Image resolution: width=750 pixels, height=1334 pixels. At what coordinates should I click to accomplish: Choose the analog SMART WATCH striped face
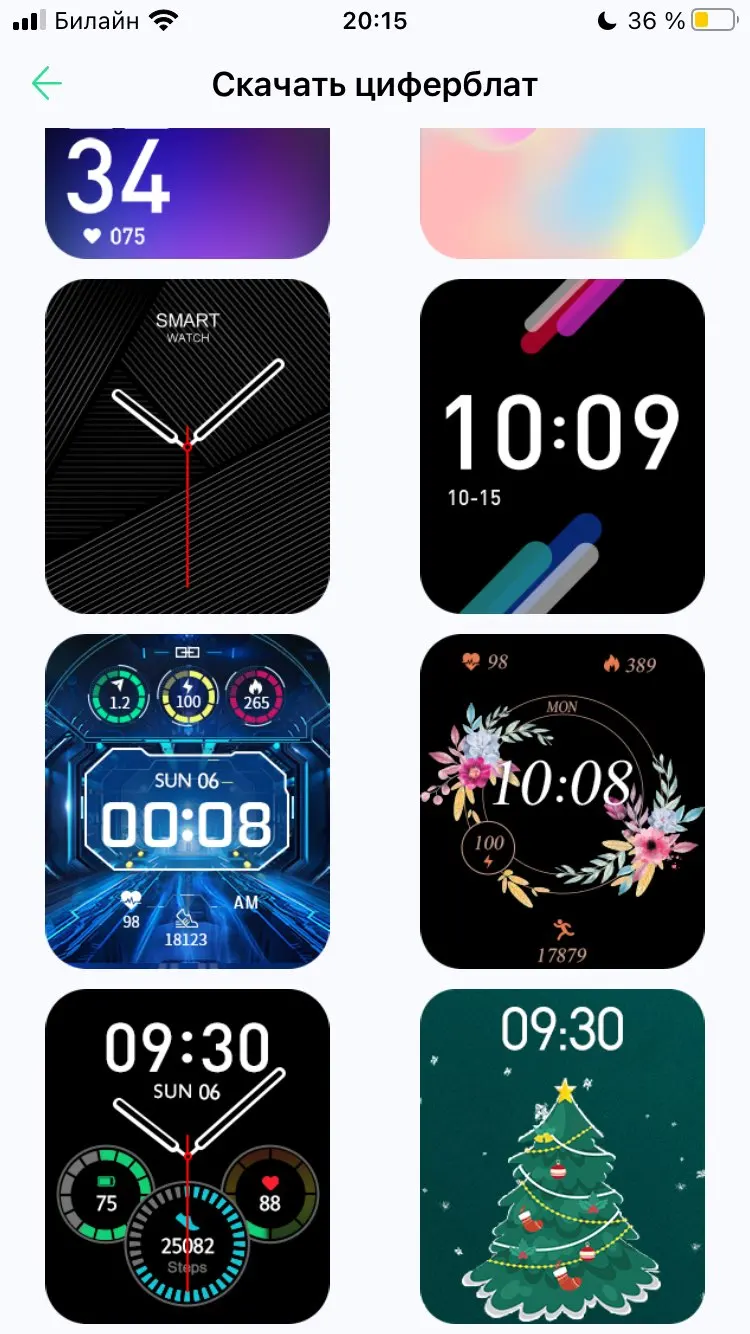187,446
